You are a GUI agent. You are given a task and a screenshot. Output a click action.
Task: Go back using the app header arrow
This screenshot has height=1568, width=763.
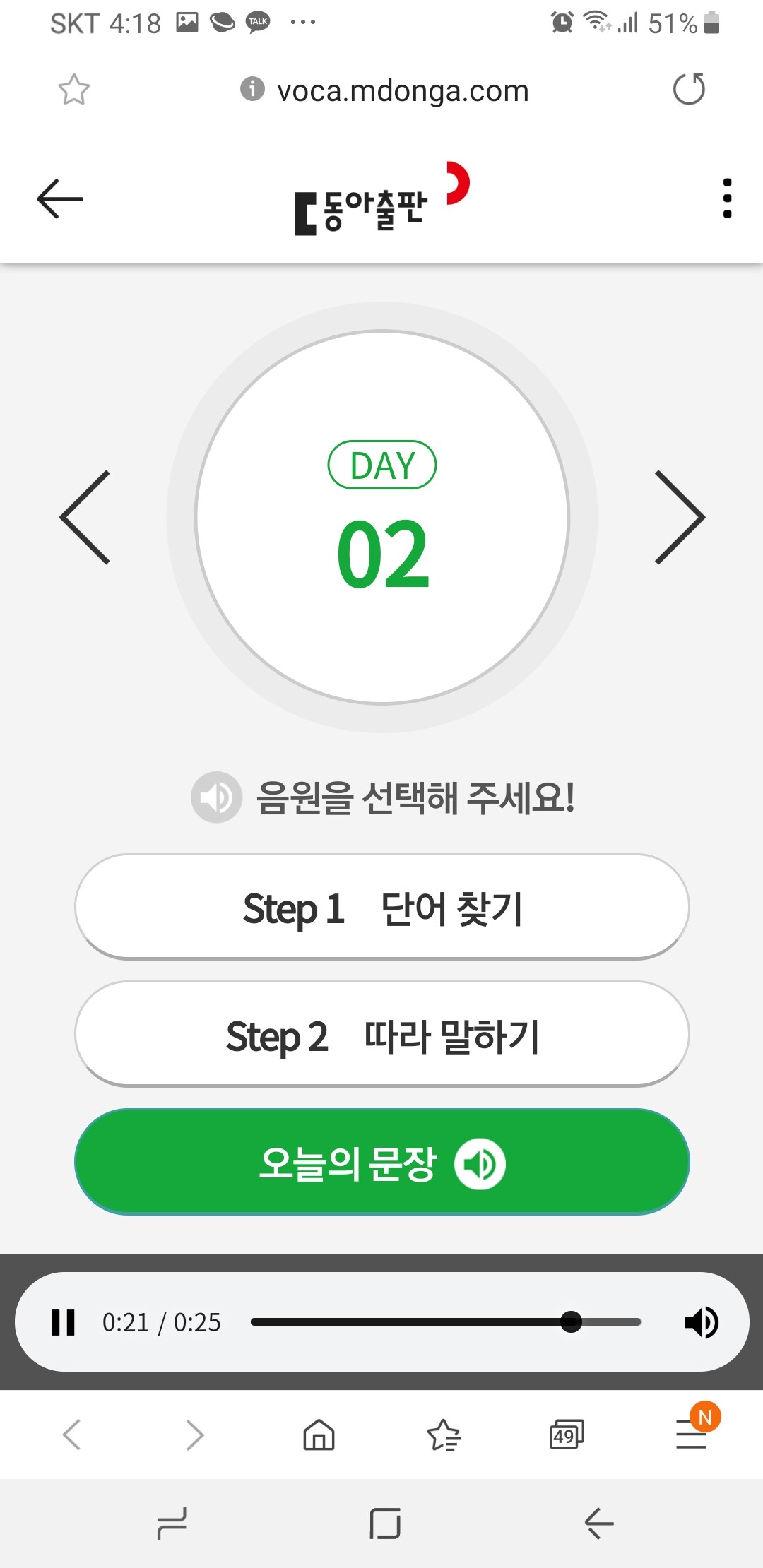point(61,198)
